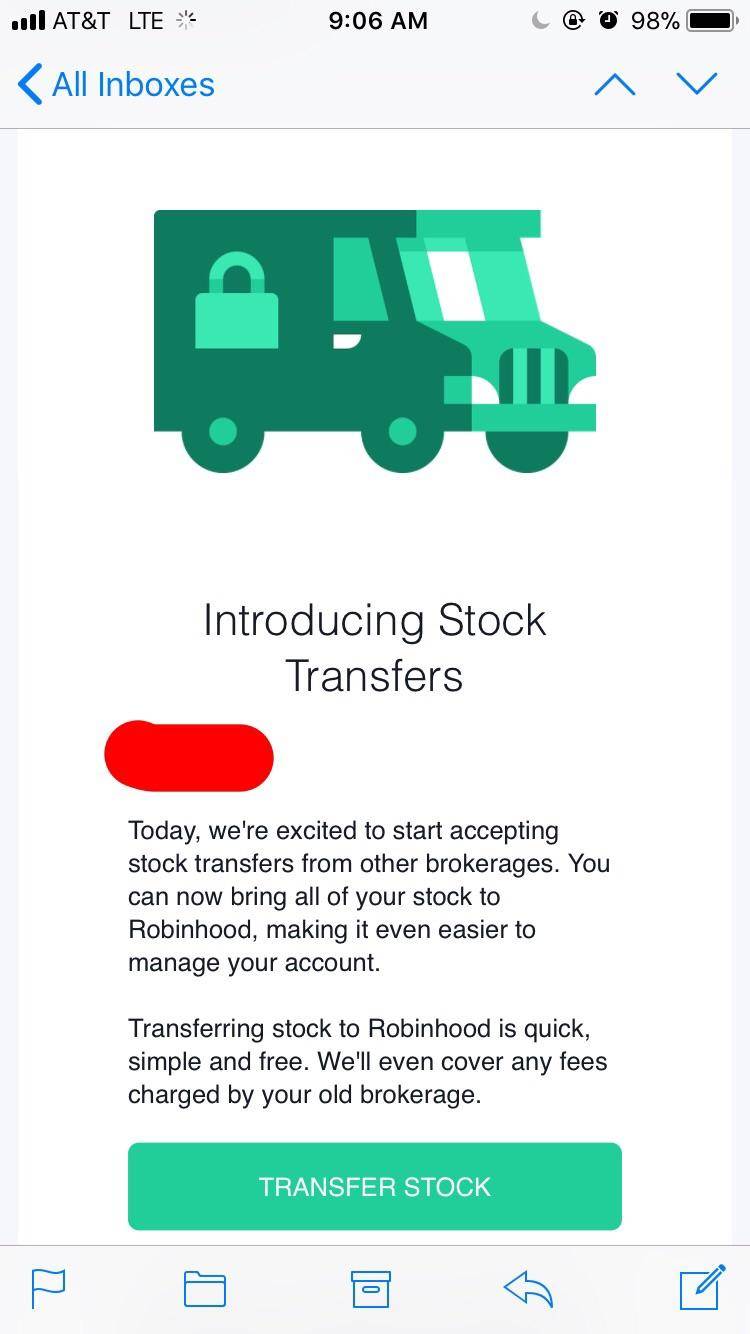
Task: Tap the LTE indicator in status bar
Action: click(x=146, y=19)
